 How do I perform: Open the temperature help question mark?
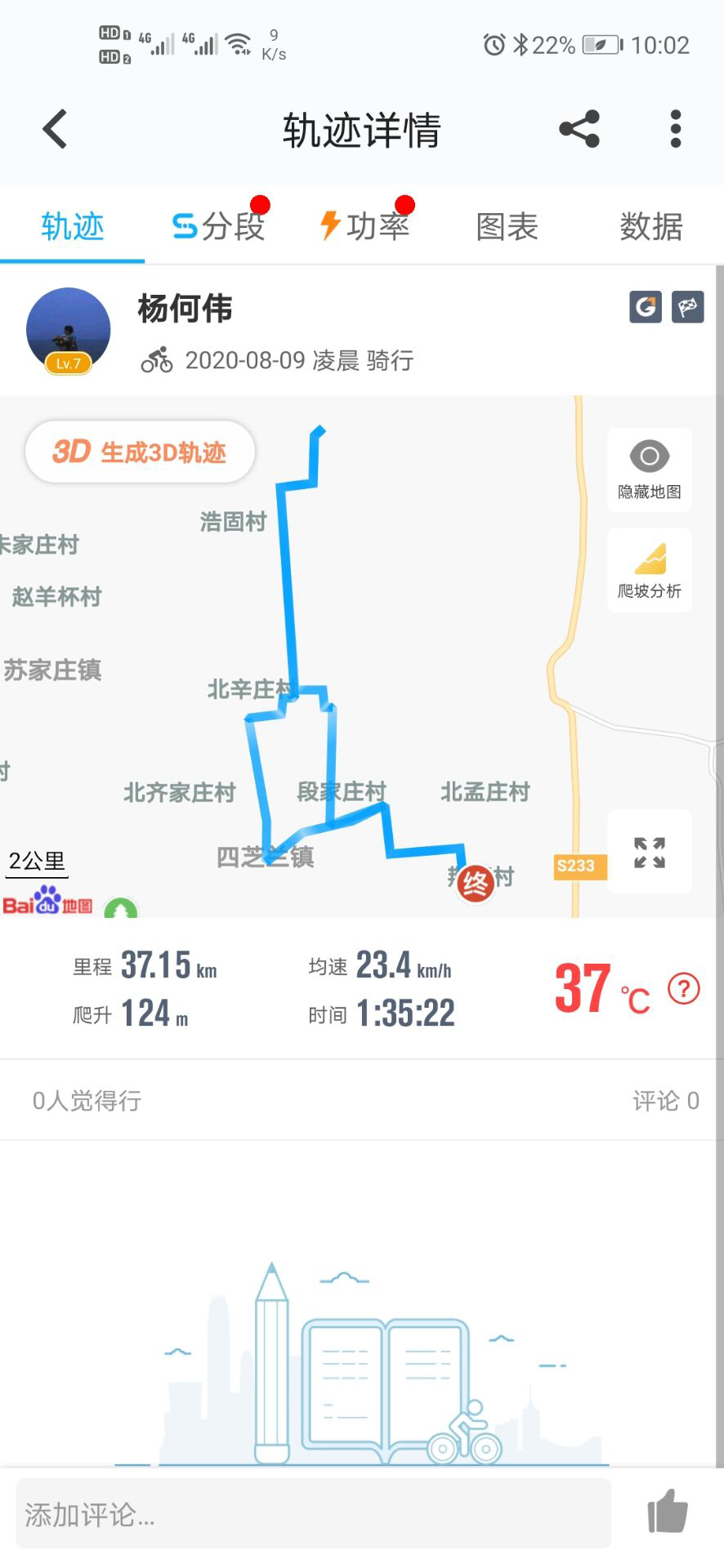click(684, 989)
